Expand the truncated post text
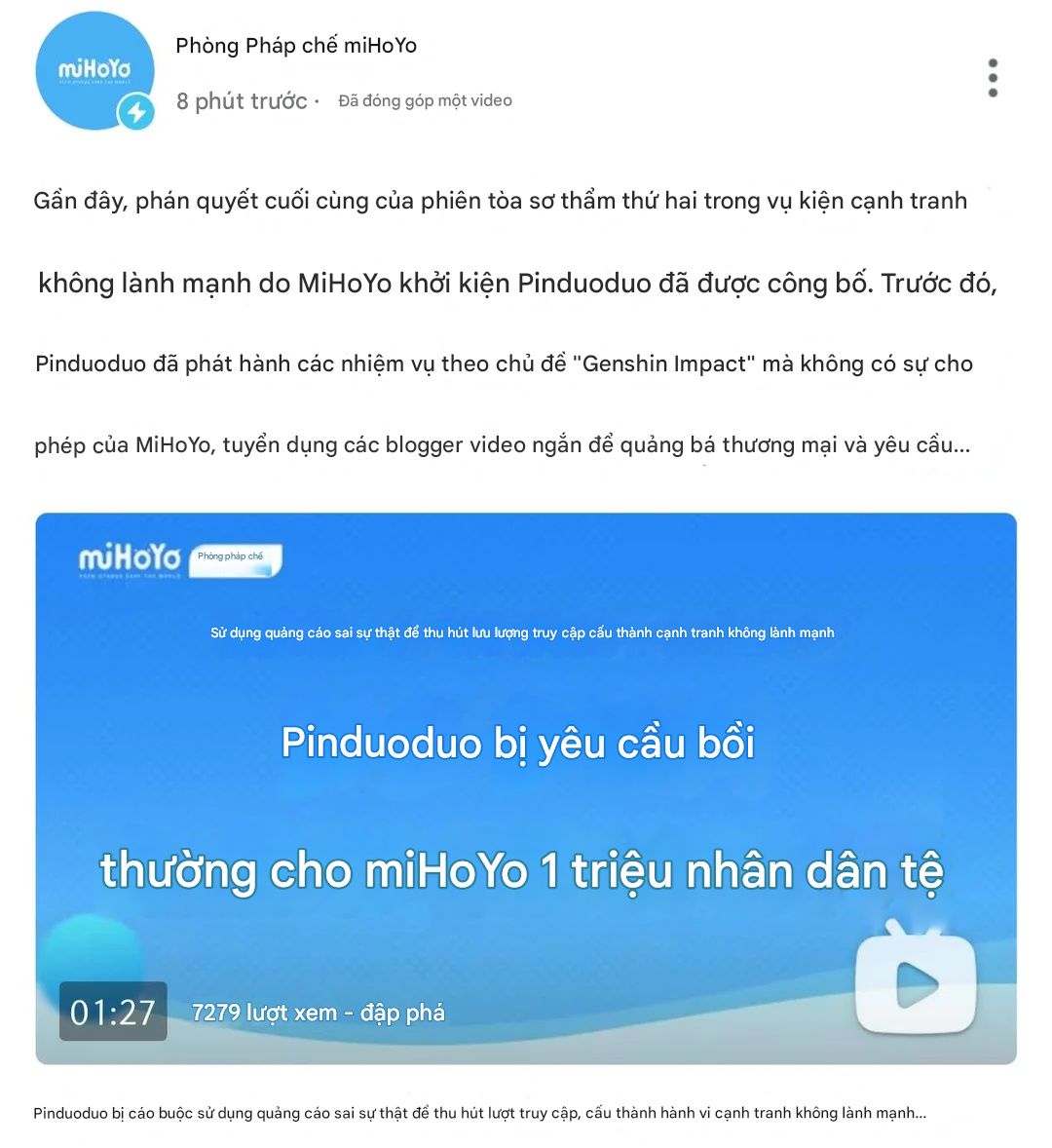 [x=960, y=445]
